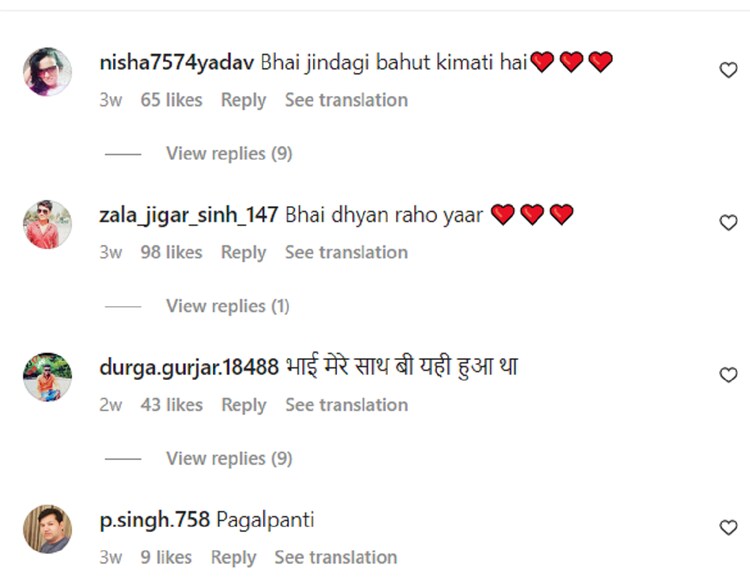This screenshot has height=588, width=750.
Task: Like nisha7574yadav's comment
Action: pos(729,70)
